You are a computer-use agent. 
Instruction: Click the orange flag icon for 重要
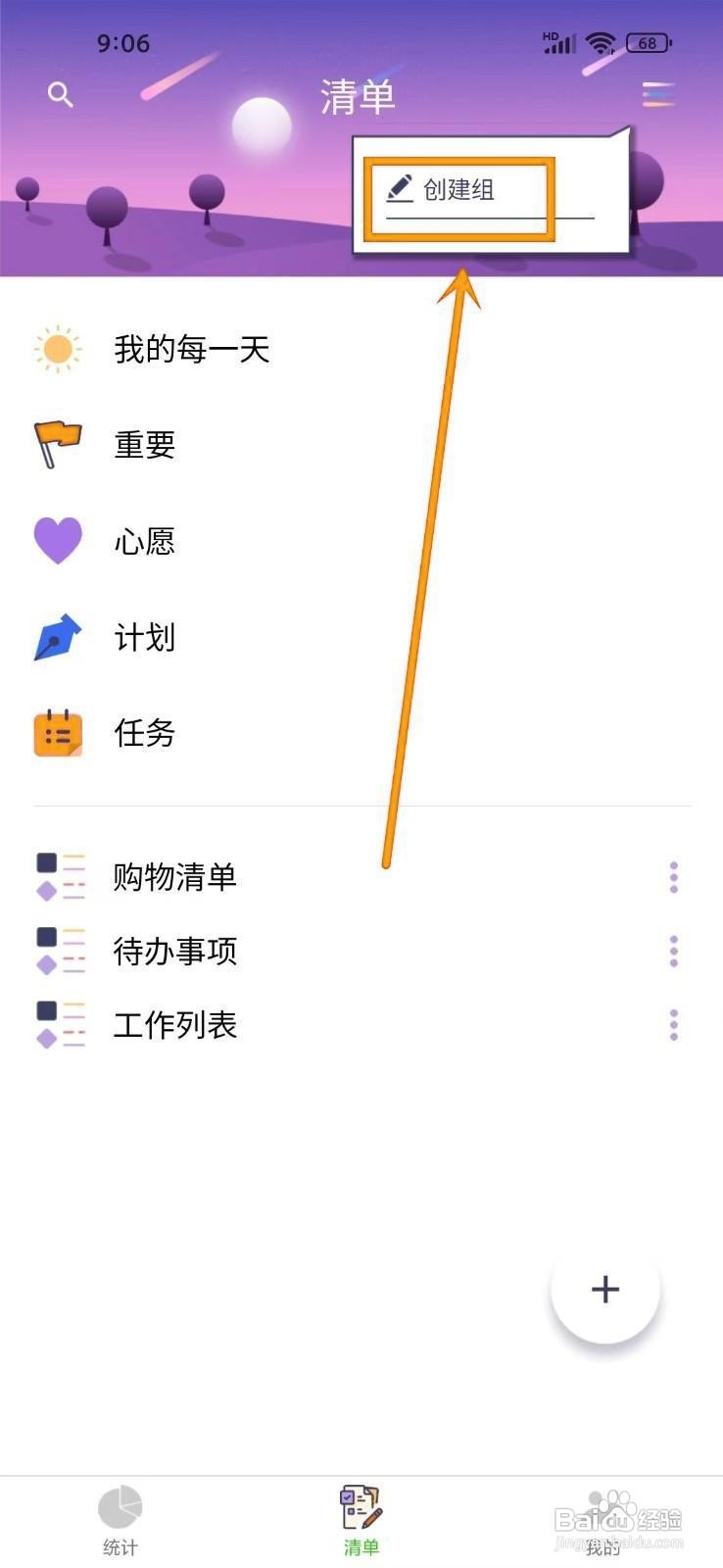[x=57, y=443]
